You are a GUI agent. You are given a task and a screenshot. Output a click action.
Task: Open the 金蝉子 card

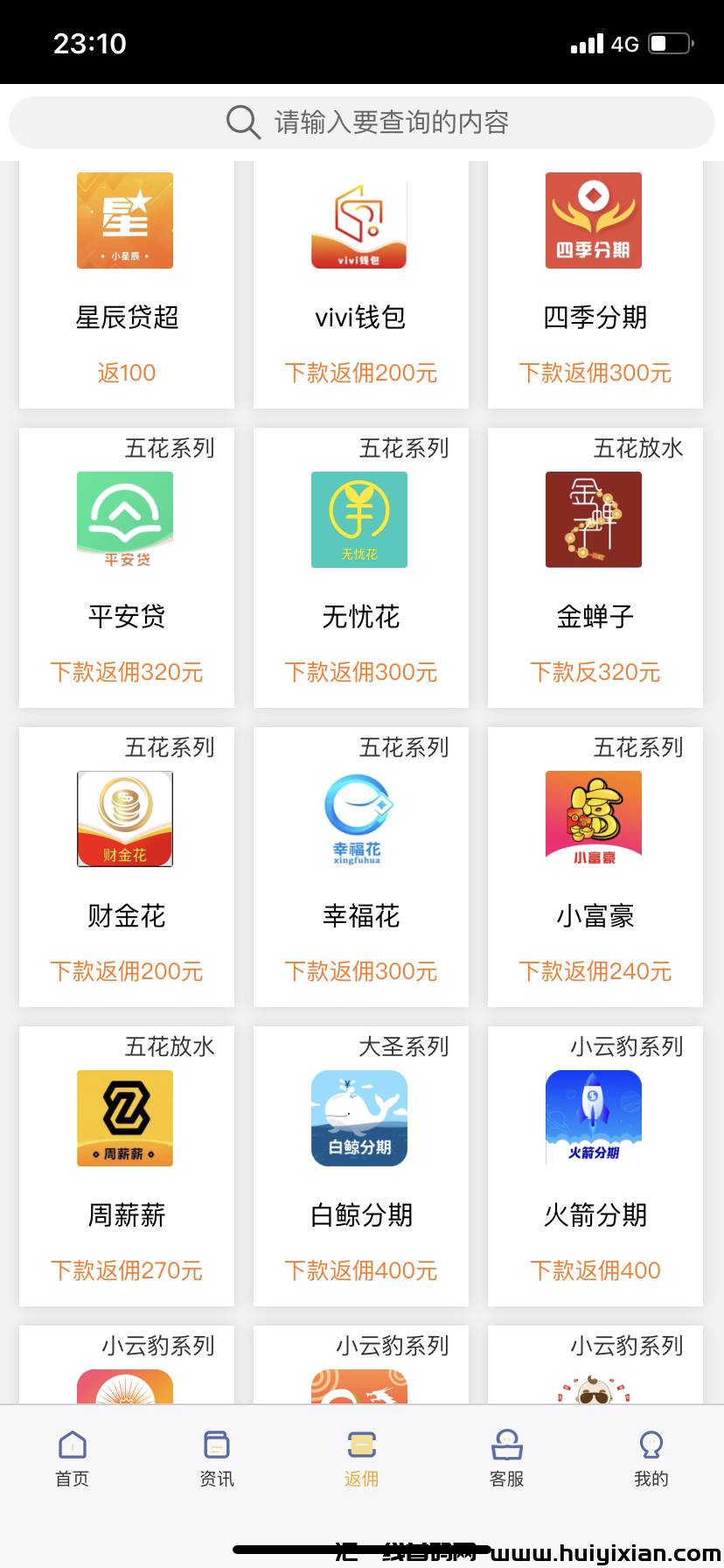tap(595, 569)
